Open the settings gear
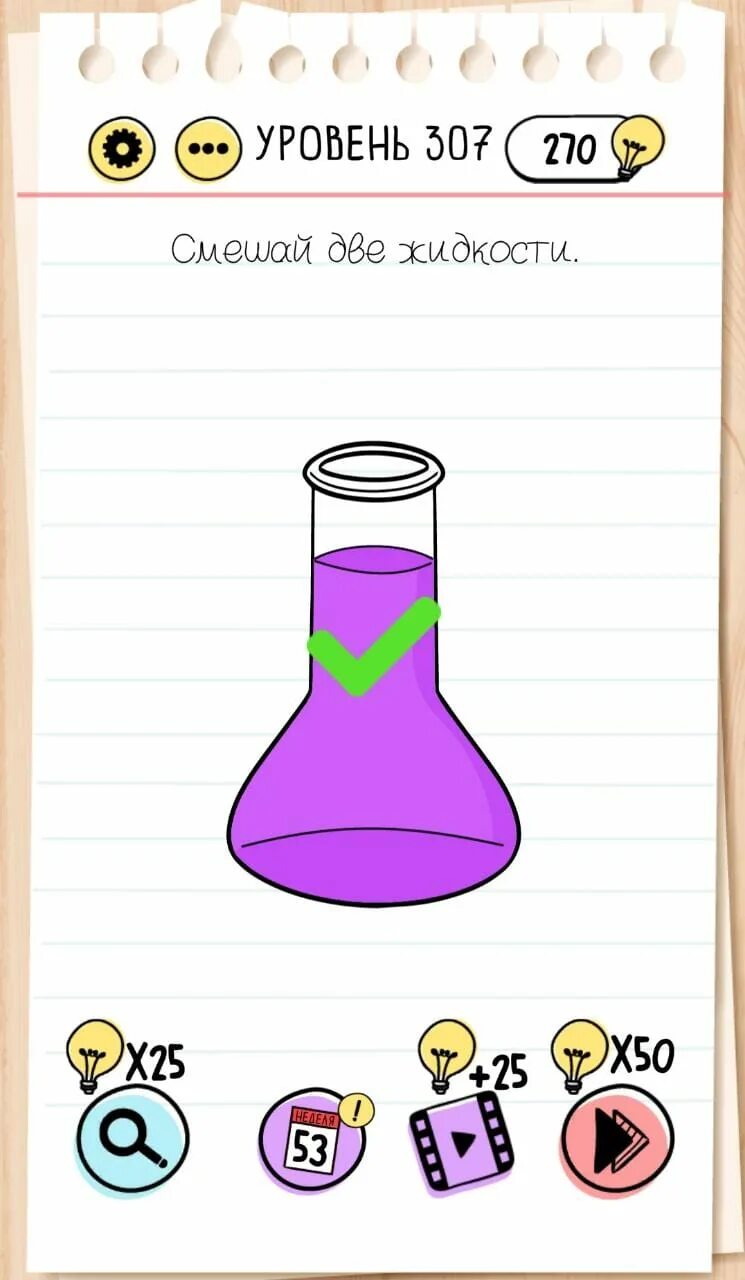 click(x=122, y=150)
